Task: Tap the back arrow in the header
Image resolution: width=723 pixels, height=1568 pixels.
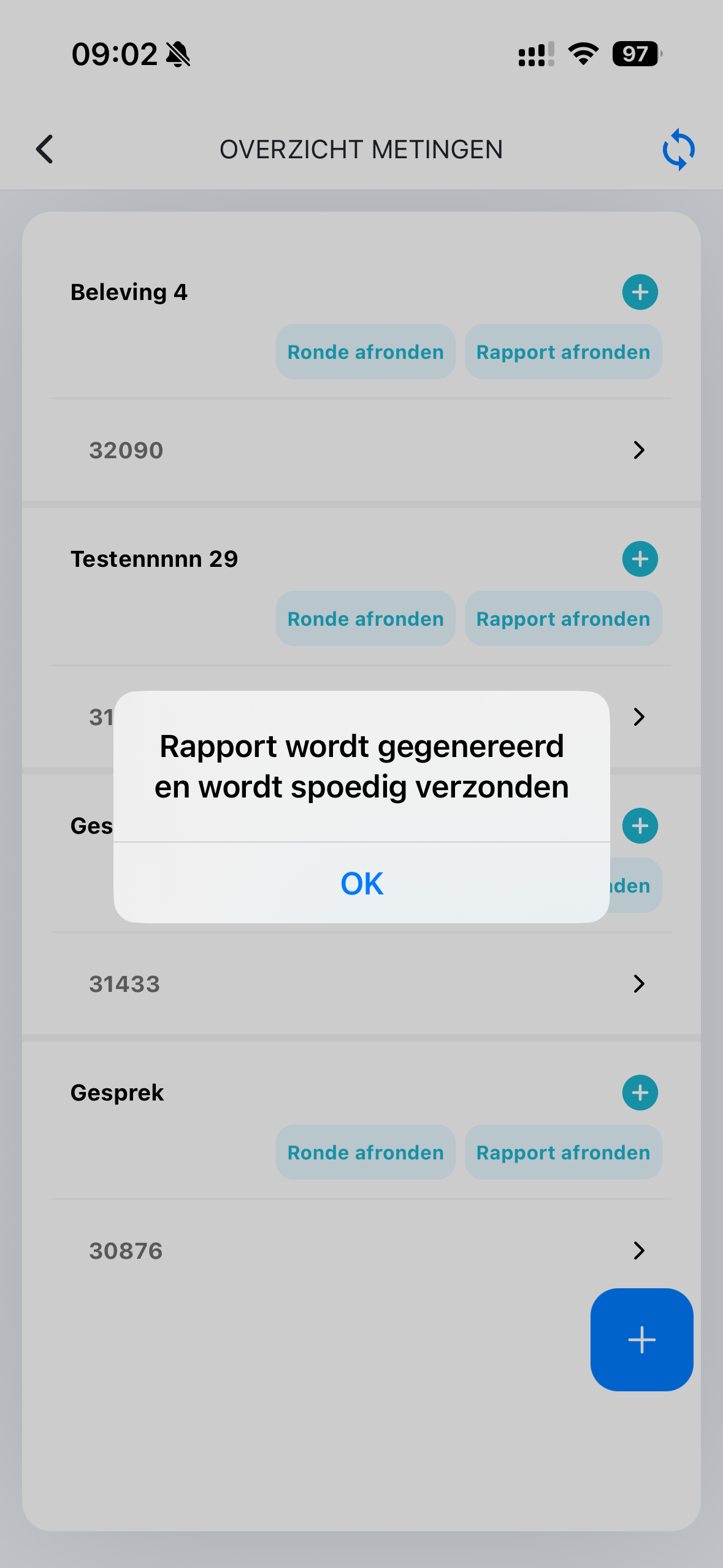Action: point(44,149)
